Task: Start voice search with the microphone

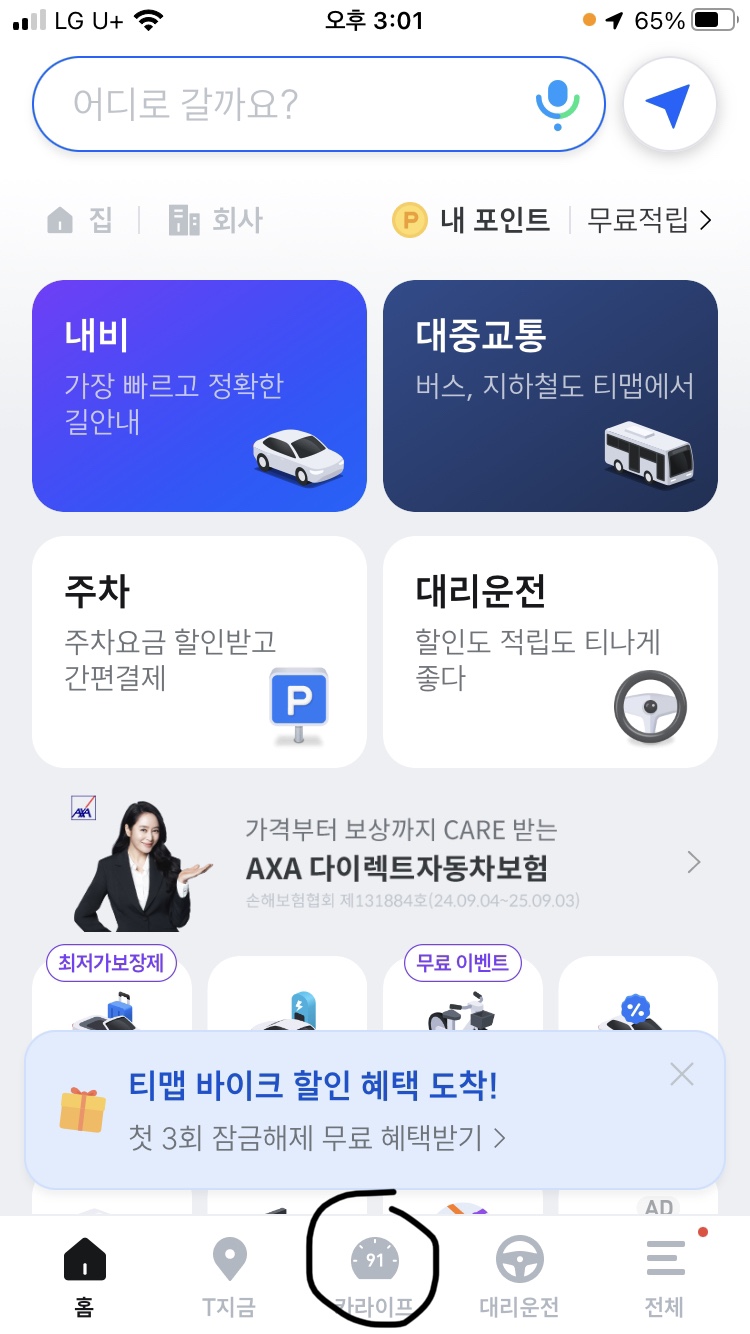Action: click(556, 104)
